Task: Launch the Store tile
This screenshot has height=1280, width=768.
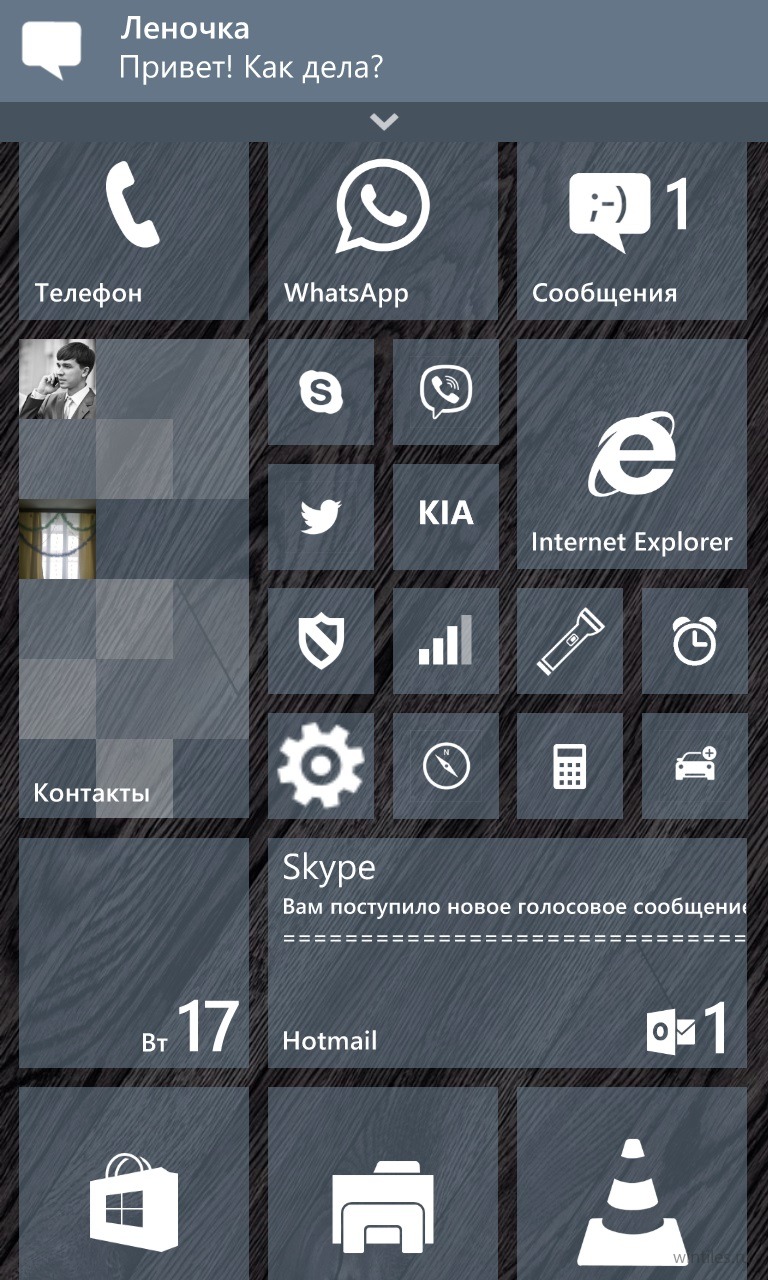Action: coord(134,1184)
